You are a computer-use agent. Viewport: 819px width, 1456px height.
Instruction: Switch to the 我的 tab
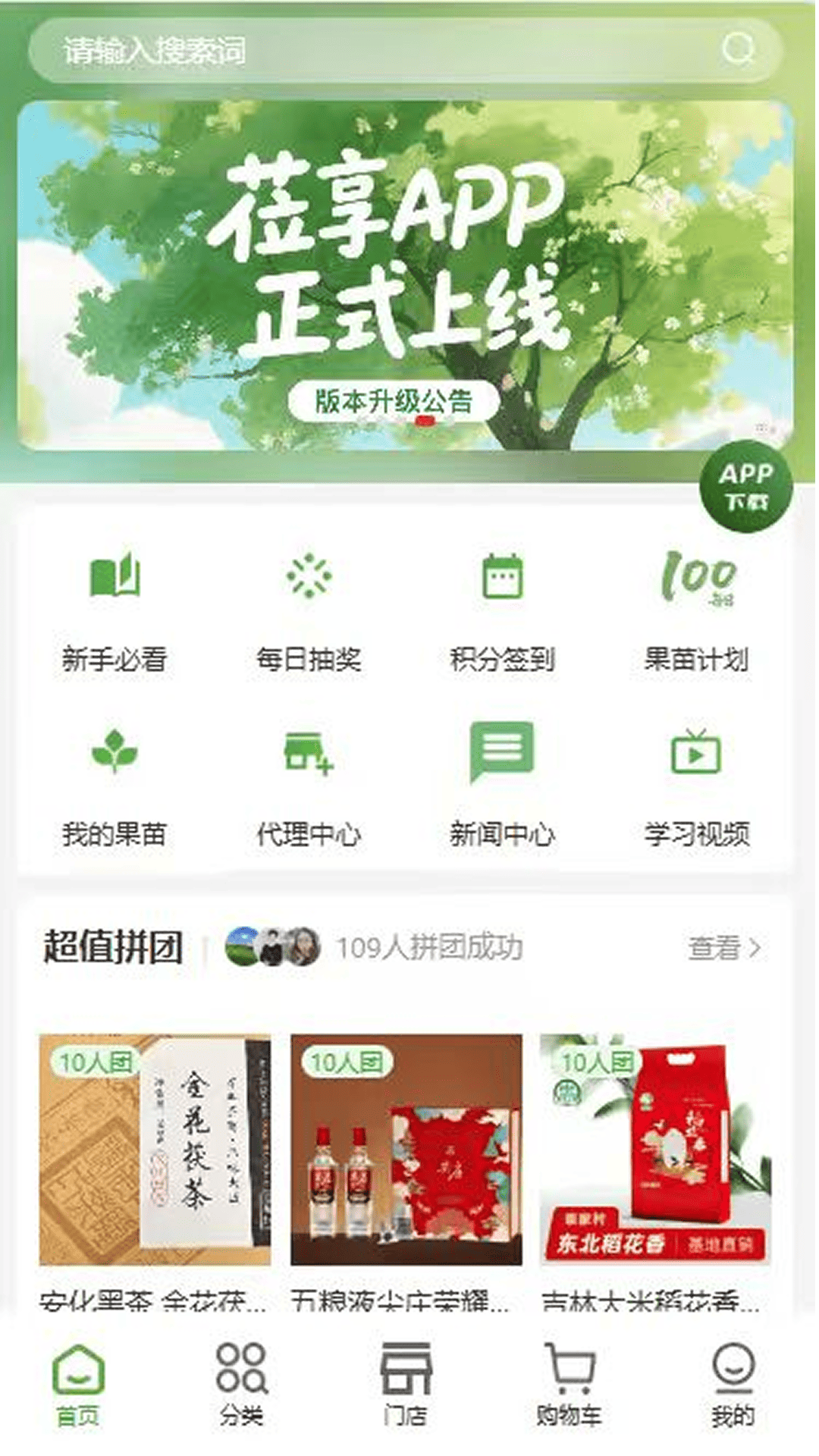733,1384
